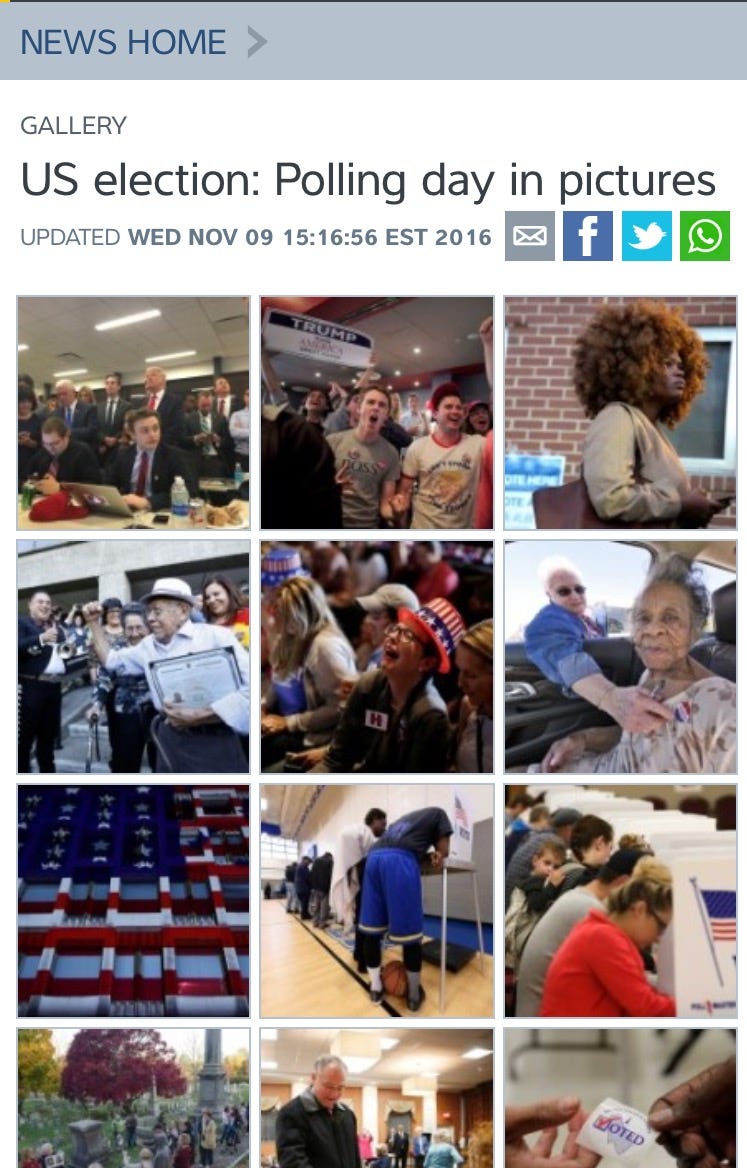Screen dimensions: 747x1168
Task: Open photo of woman near Vote Here sign
Action: tap(620, 413)
